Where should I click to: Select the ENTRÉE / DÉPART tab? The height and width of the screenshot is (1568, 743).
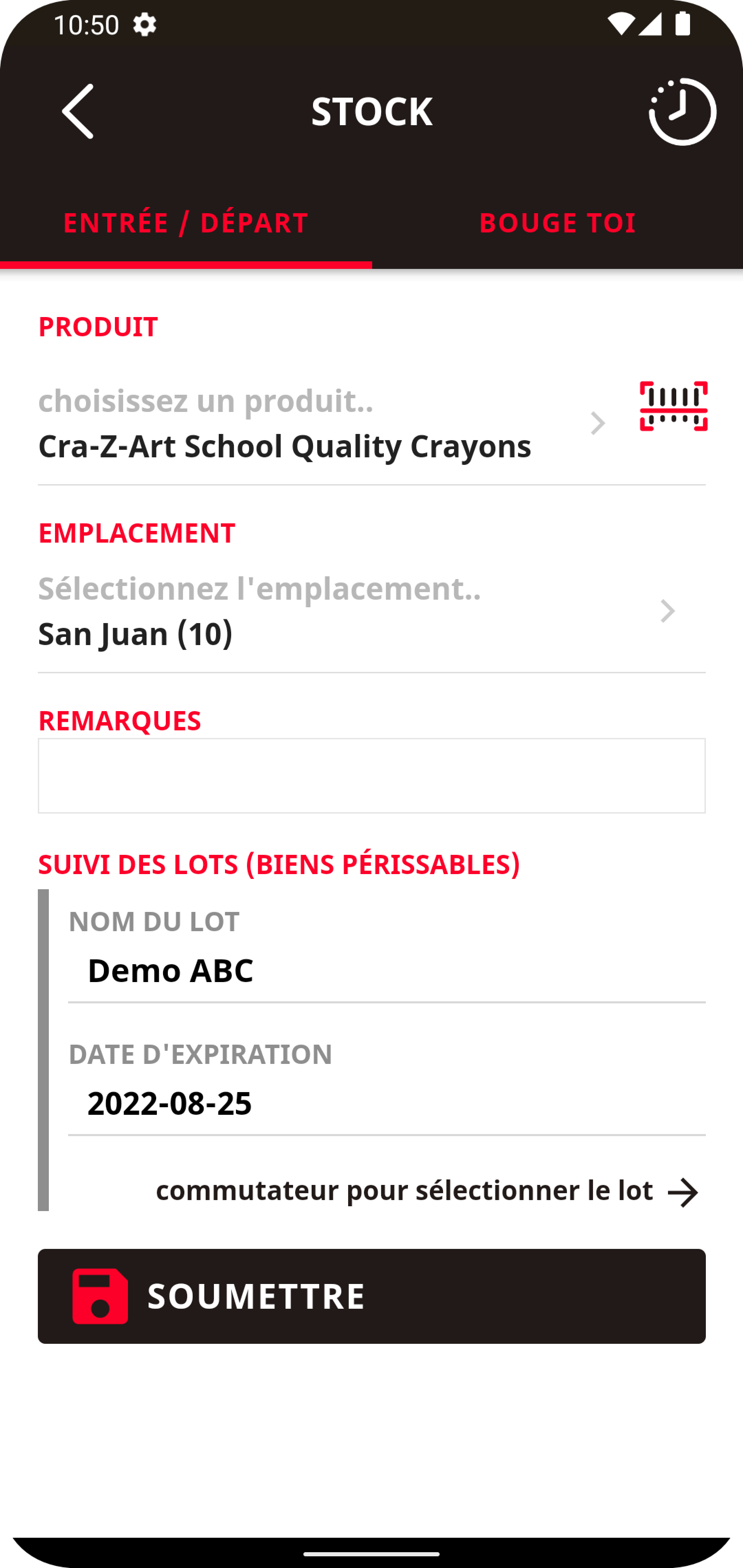click(x=186, y=222)
